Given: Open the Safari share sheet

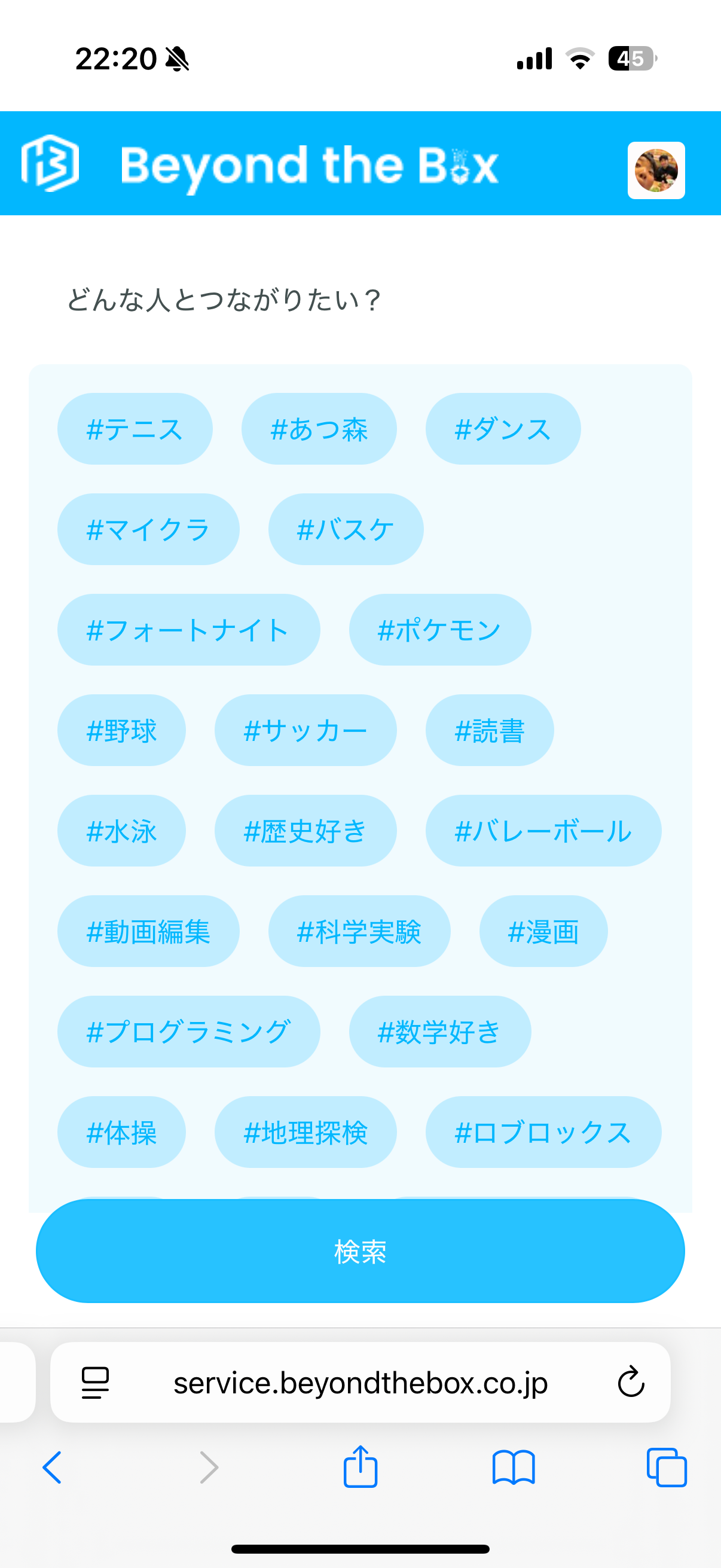Looking at the screenshot, I should pos(360,1467).
